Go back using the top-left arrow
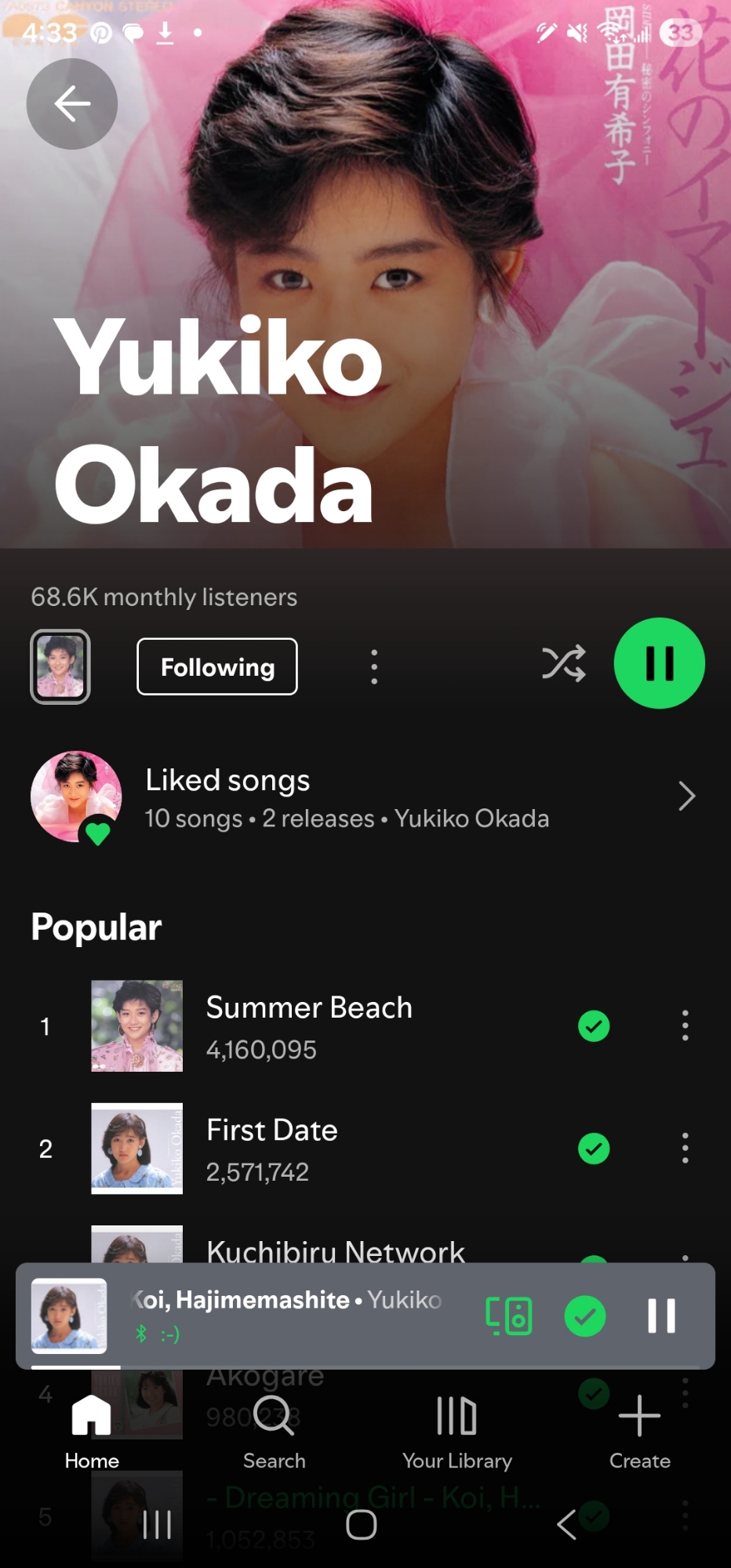Screen dimensions: 731x1568 click(x=72, y=103)
